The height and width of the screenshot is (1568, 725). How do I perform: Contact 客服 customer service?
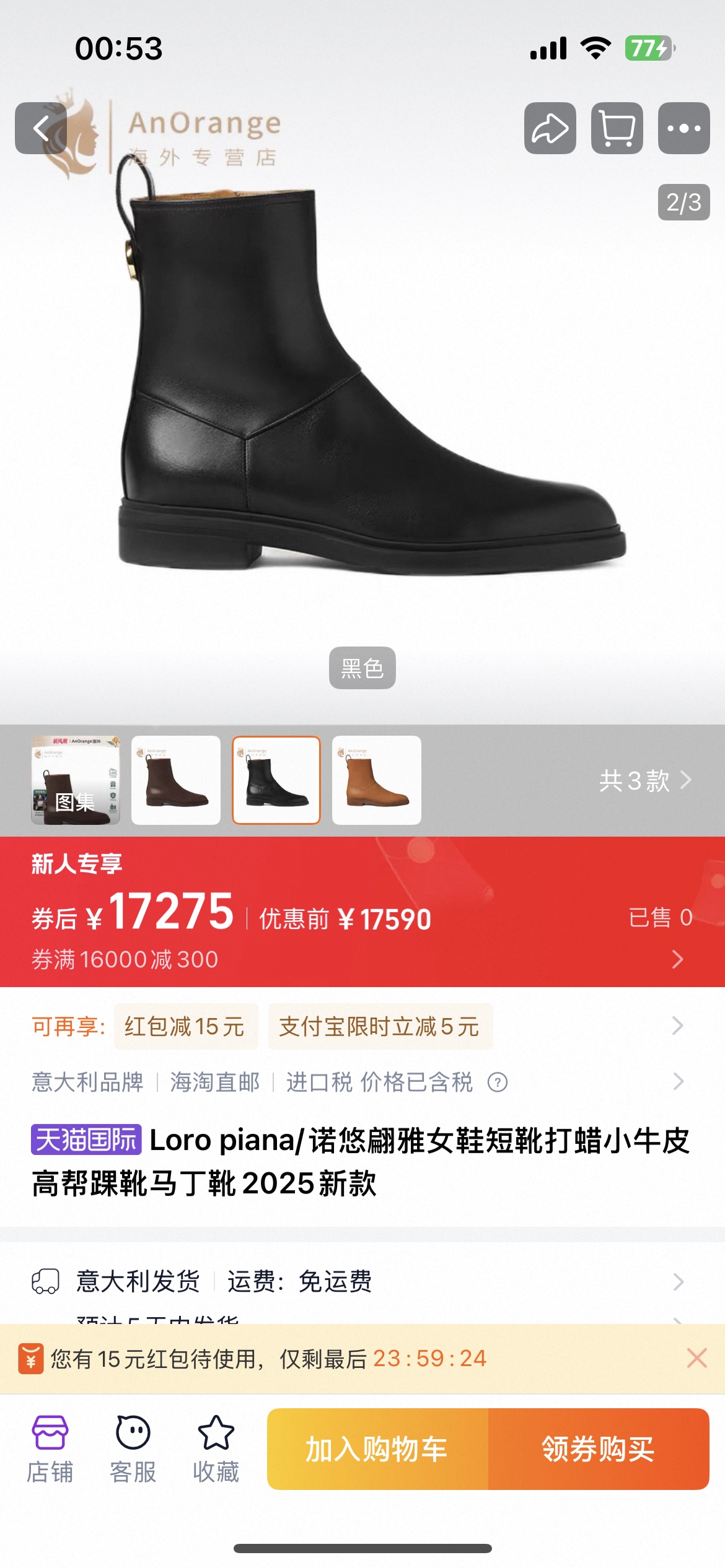coord(133,1448)
